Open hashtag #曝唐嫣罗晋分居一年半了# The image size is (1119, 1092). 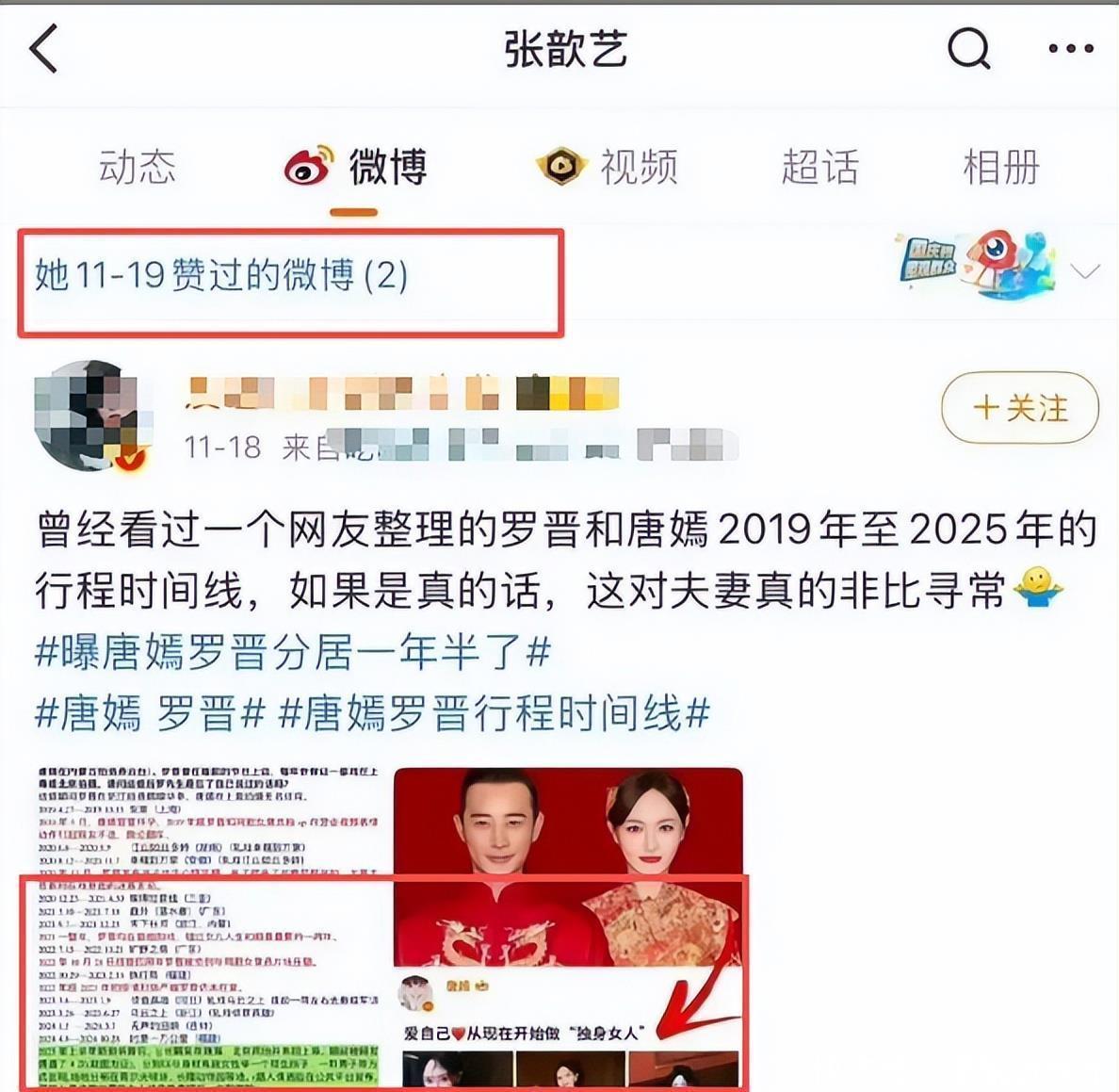292,652
